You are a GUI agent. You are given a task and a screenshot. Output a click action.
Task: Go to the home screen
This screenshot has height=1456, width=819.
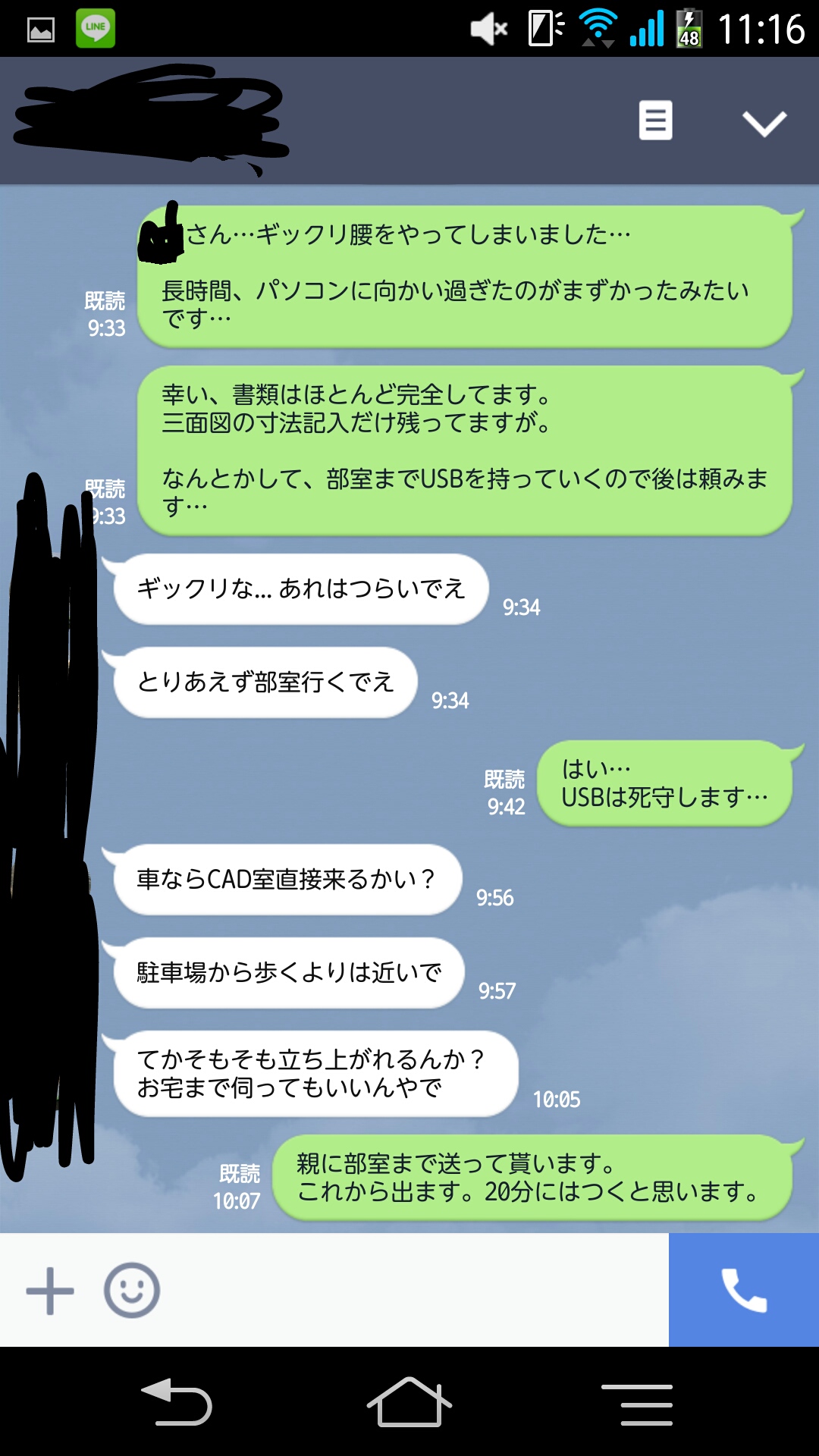click(x=409, y=1403)
